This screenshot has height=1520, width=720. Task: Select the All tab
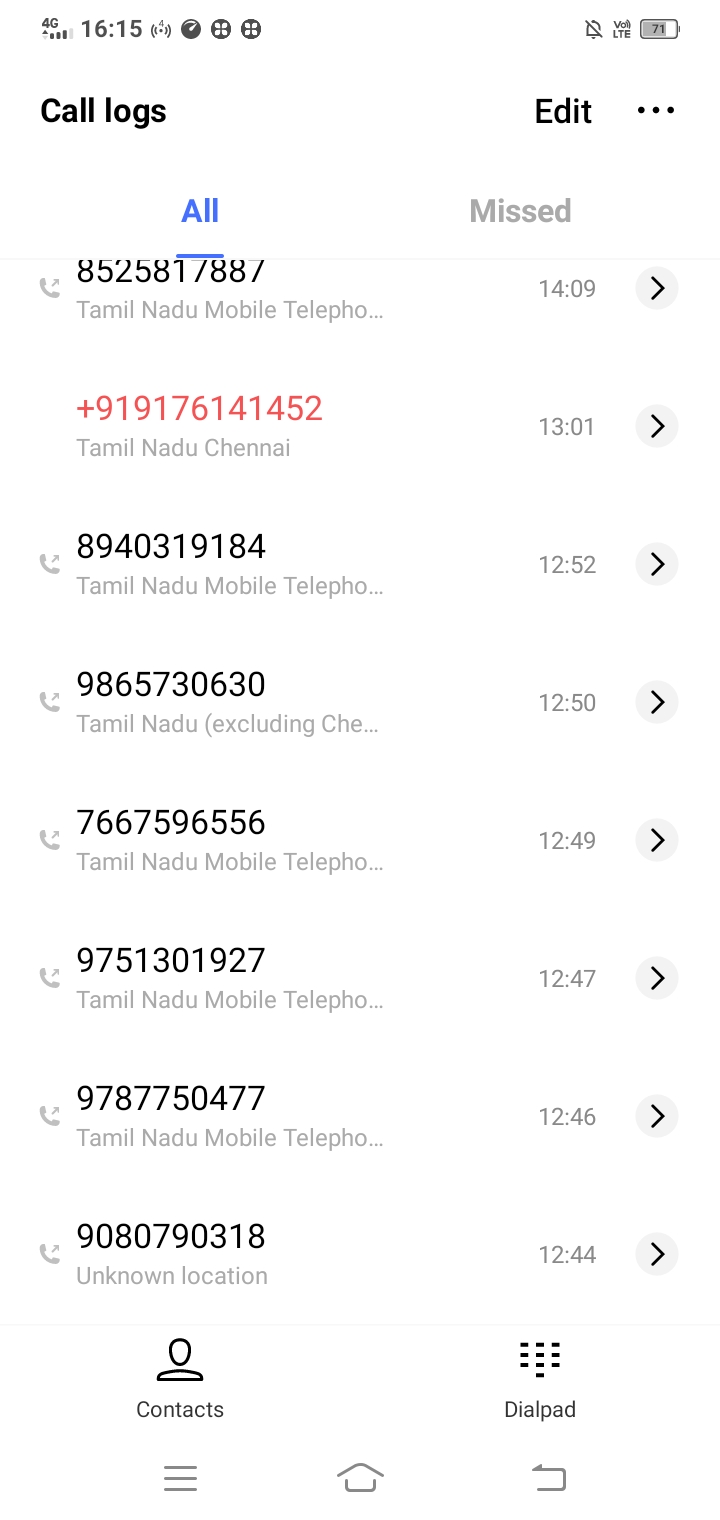200,211
